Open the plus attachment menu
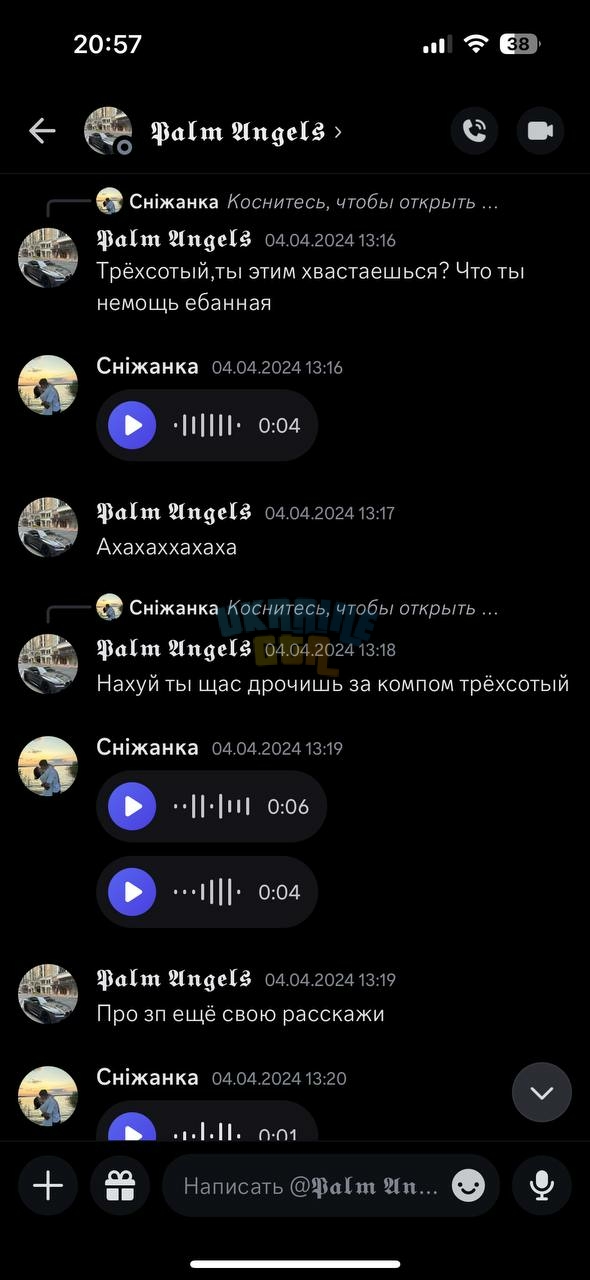Screen dimensions: 590x1280 [48, 1186]
